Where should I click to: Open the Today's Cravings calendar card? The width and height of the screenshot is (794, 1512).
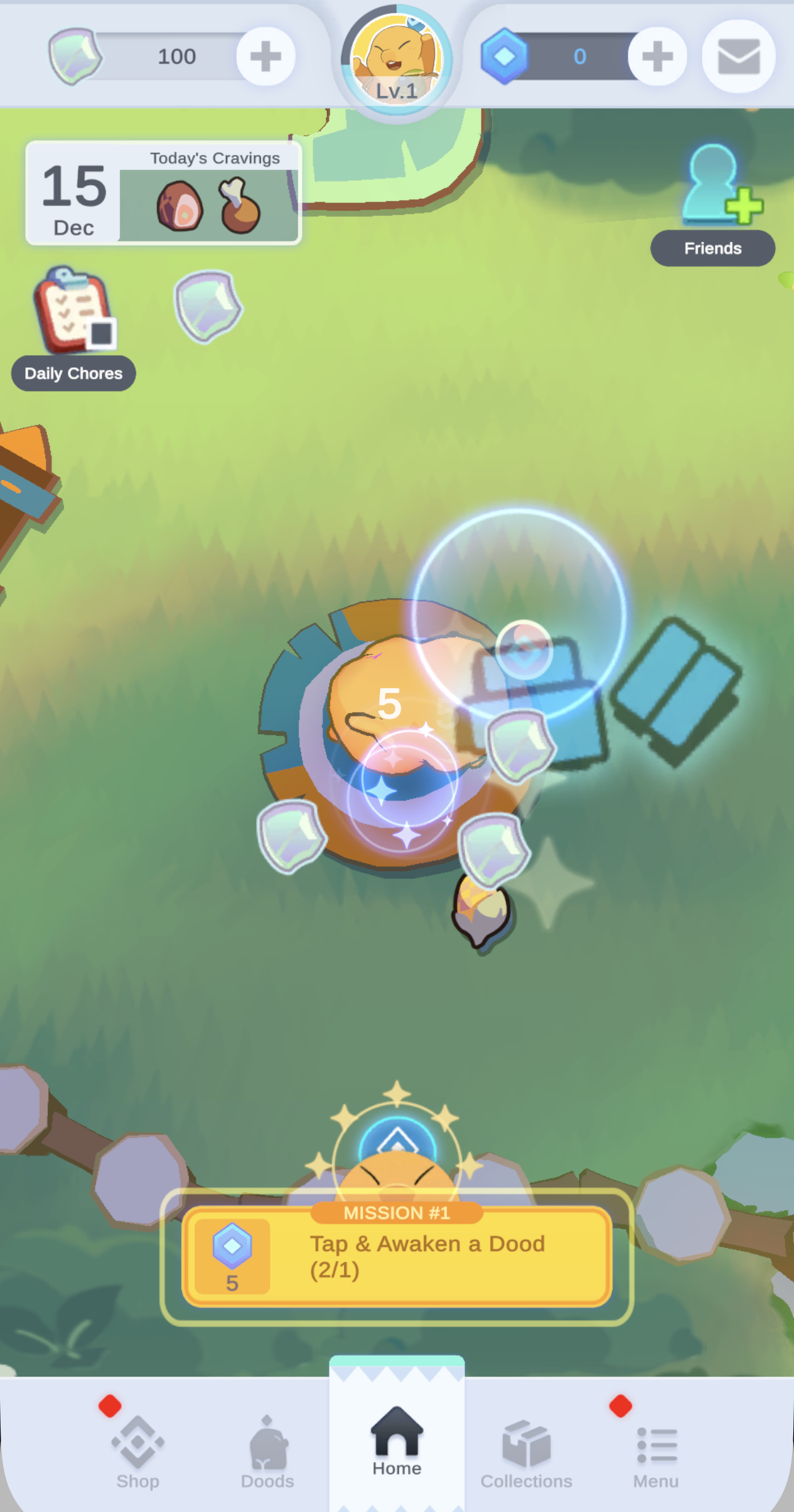(162, 194)
